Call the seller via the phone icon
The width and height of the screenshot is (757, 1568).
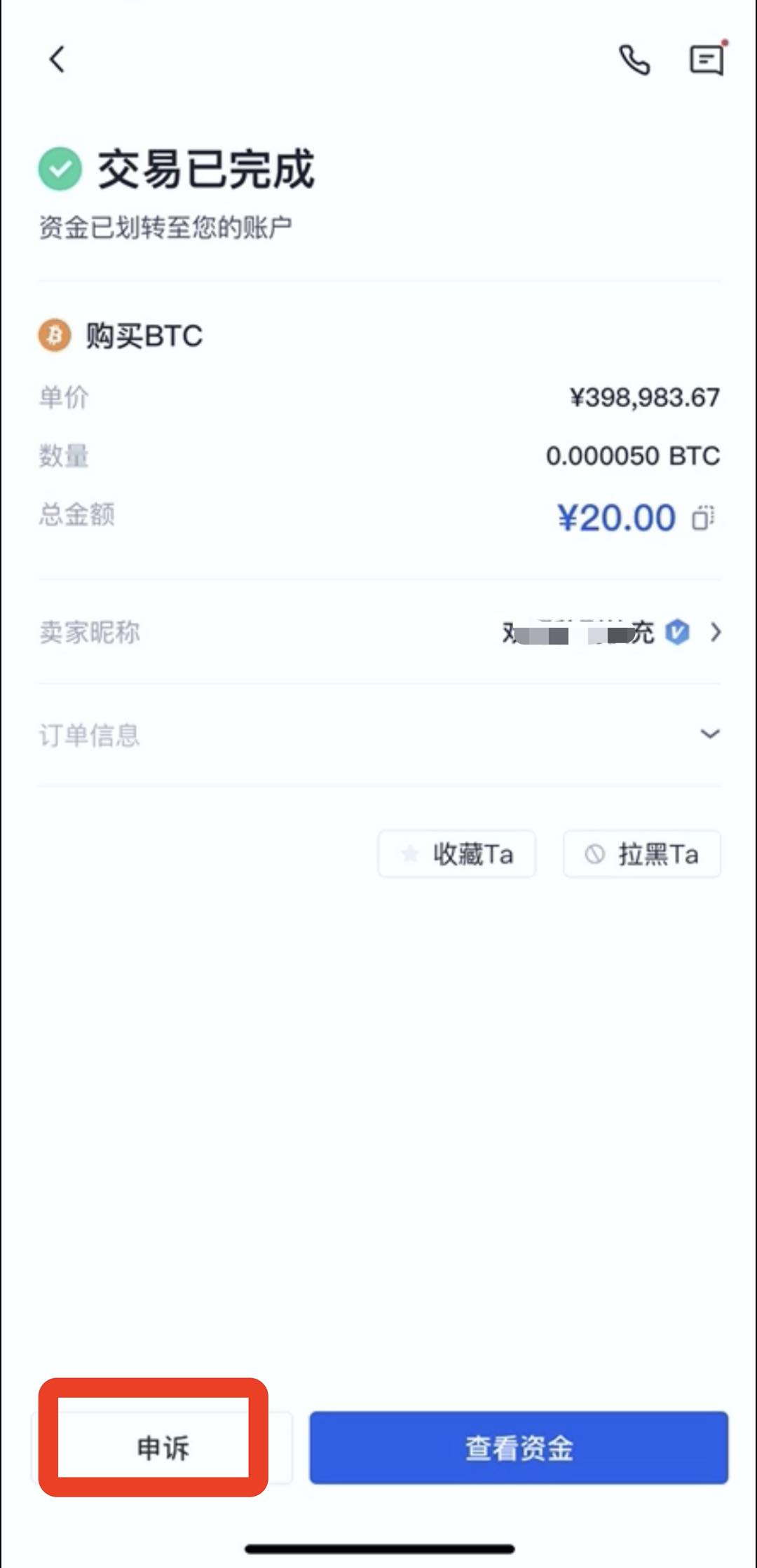pos(634,60)
